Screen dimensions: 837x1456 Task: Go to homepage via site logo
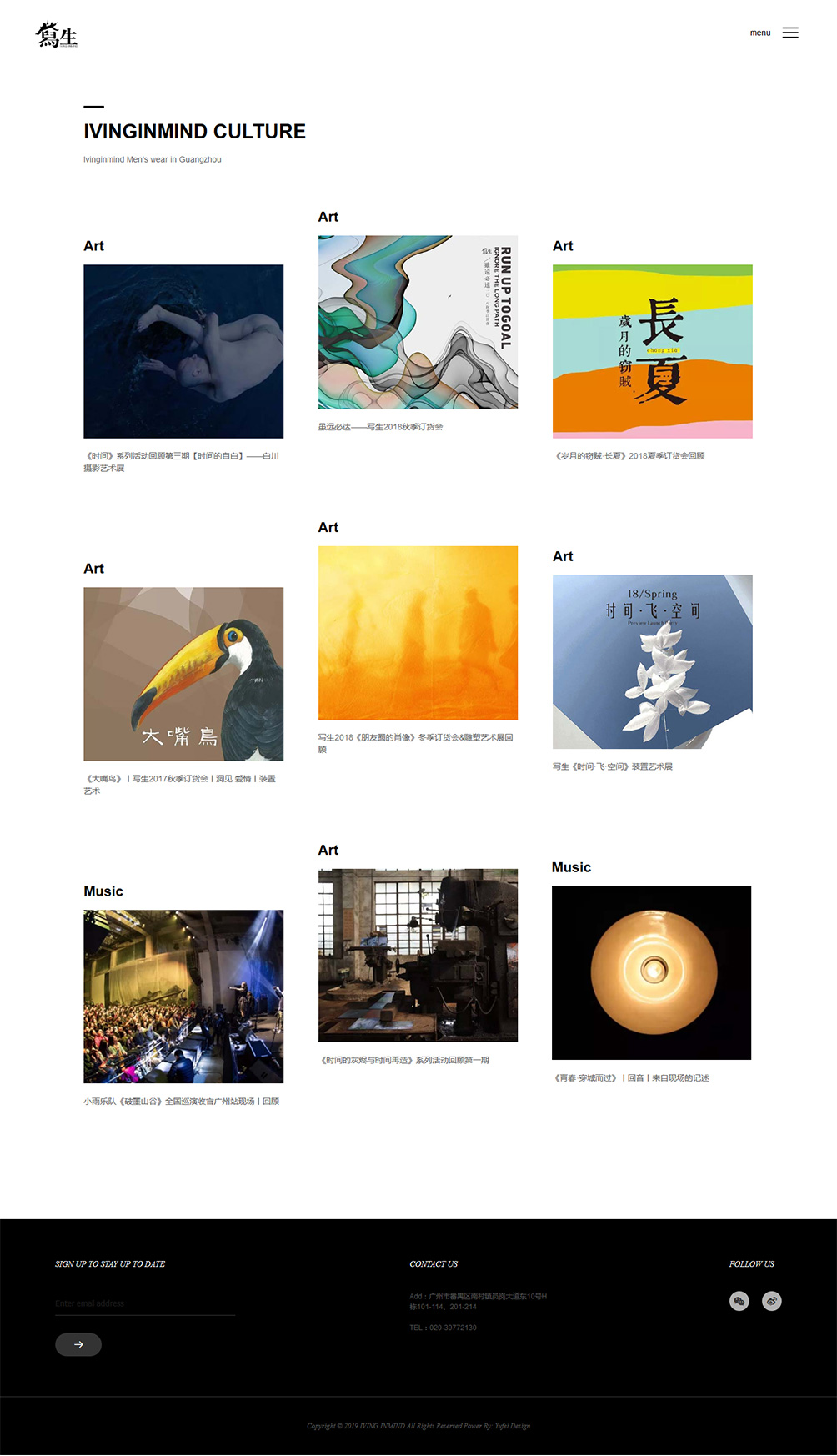pos(57,35)
